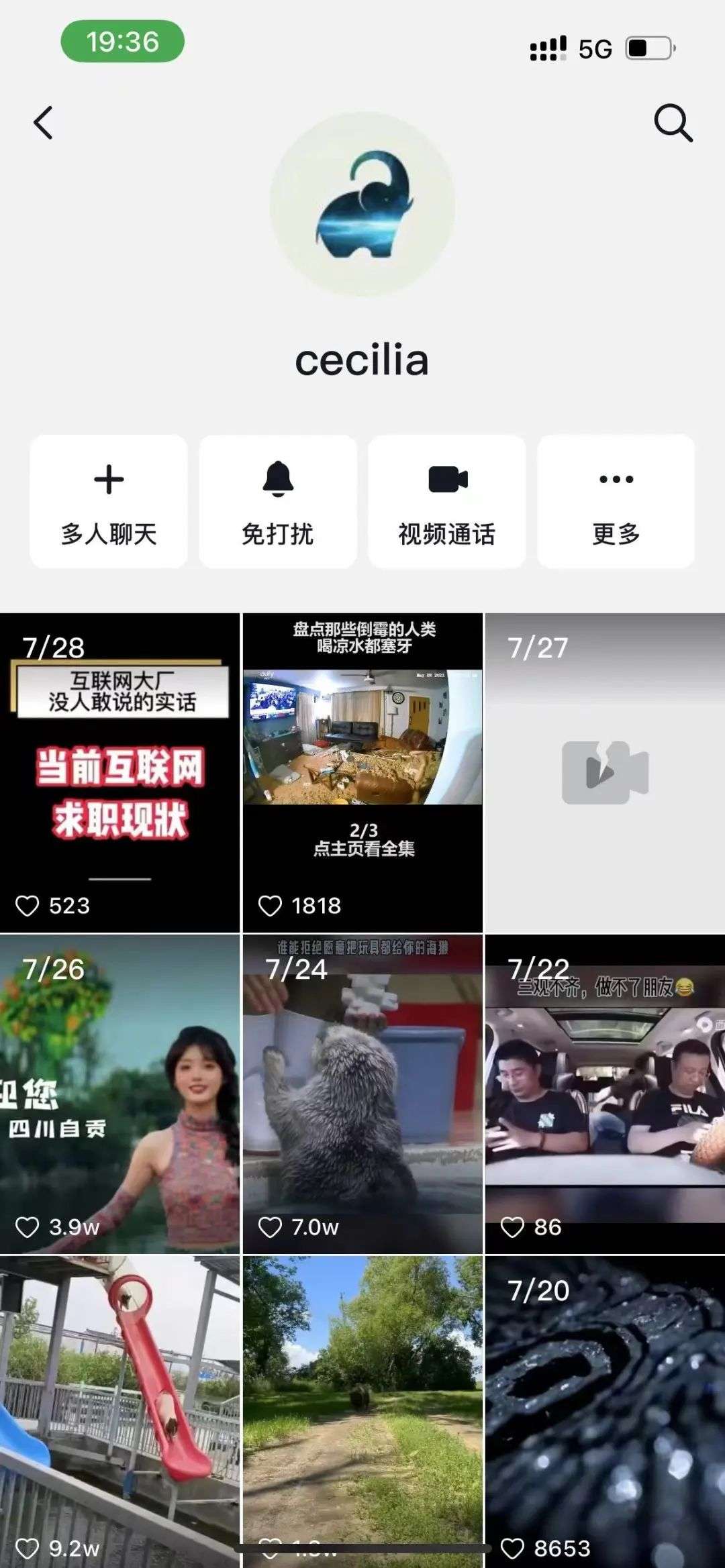The image size is (725, 1568).
Task: Play the 盘点那些倒霉的人类 video
Action: coord(362,772)
